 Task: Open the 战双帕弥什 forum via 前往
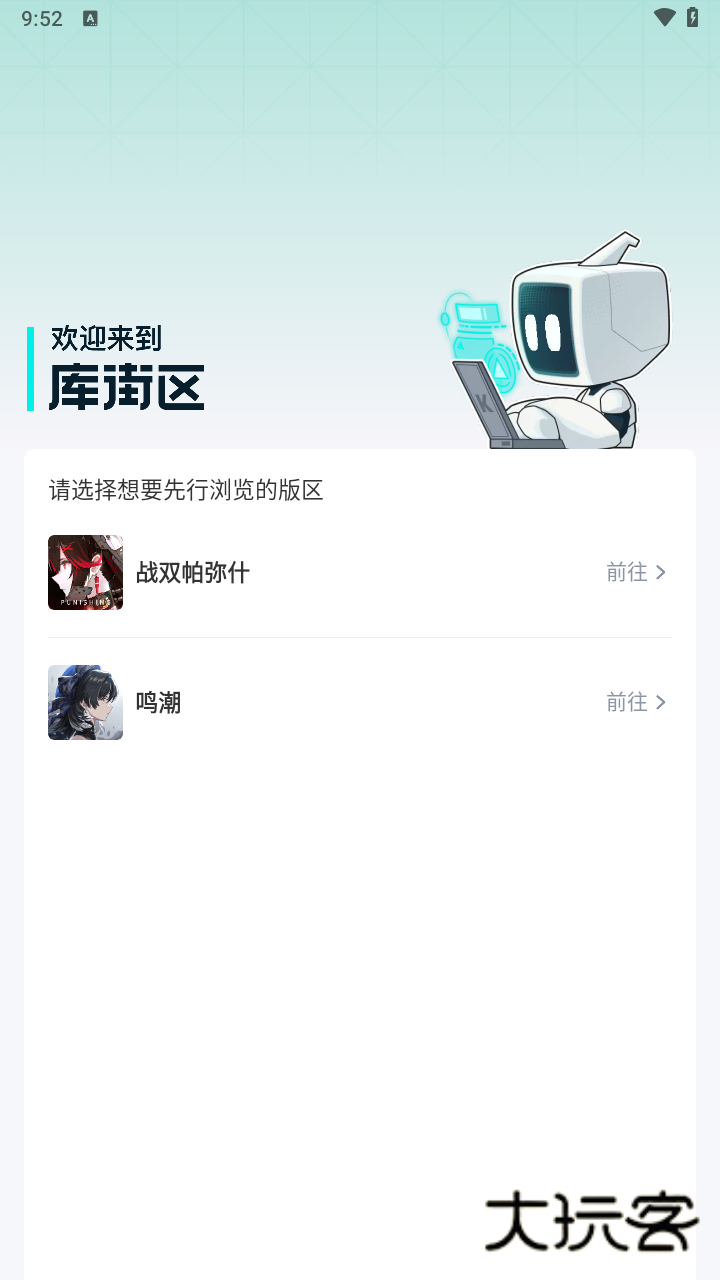tap(626, 572)
